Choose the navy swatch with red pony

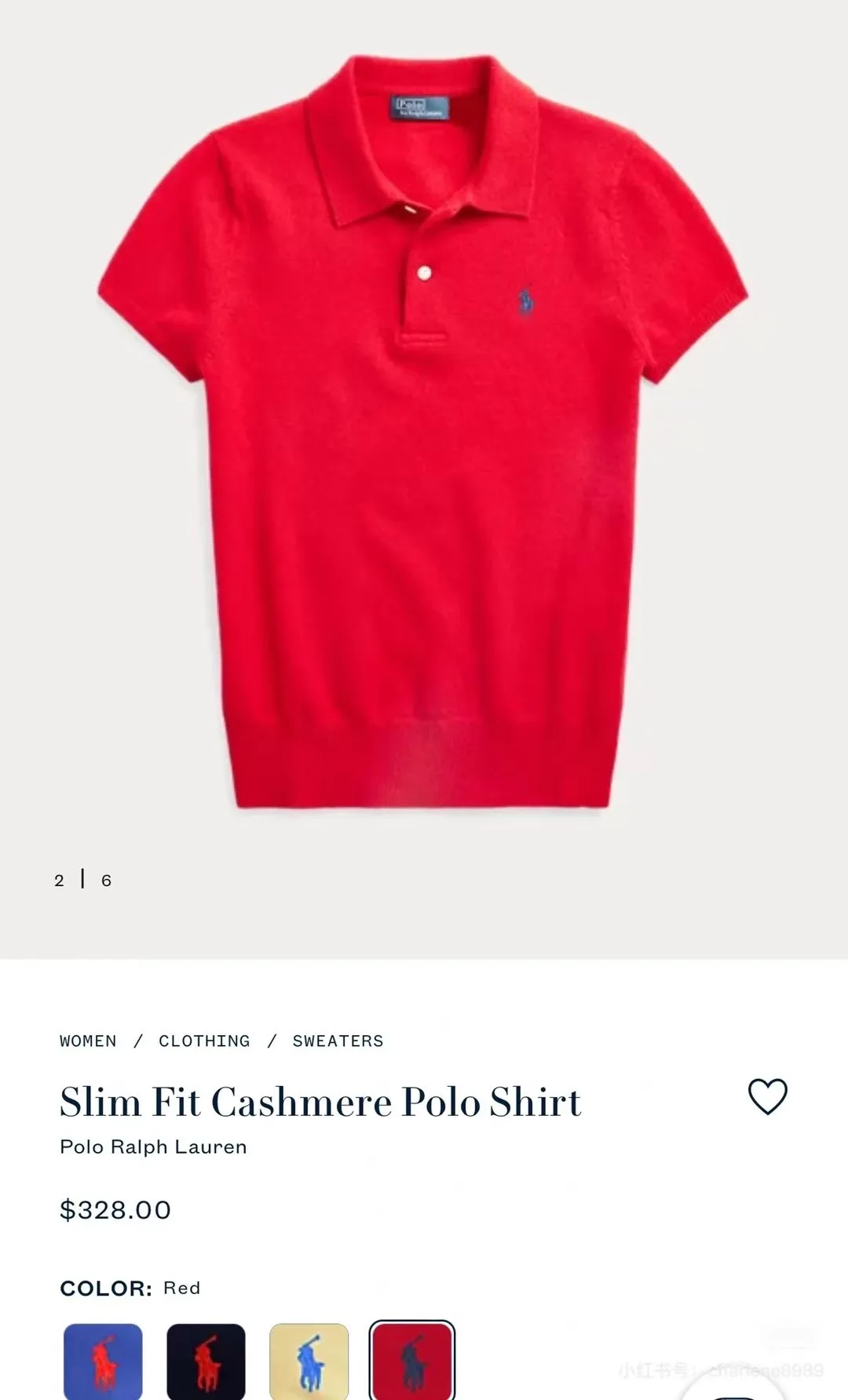(x=206, y=1362)
